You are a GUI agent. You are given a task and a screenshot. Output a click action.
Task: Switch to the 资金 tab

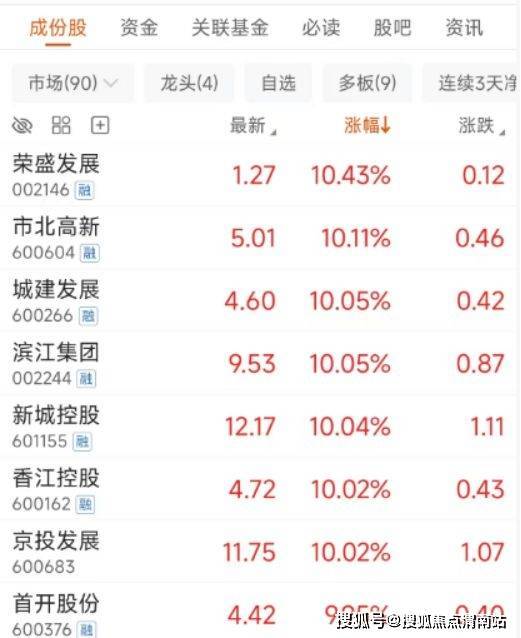tap(139, 28)
